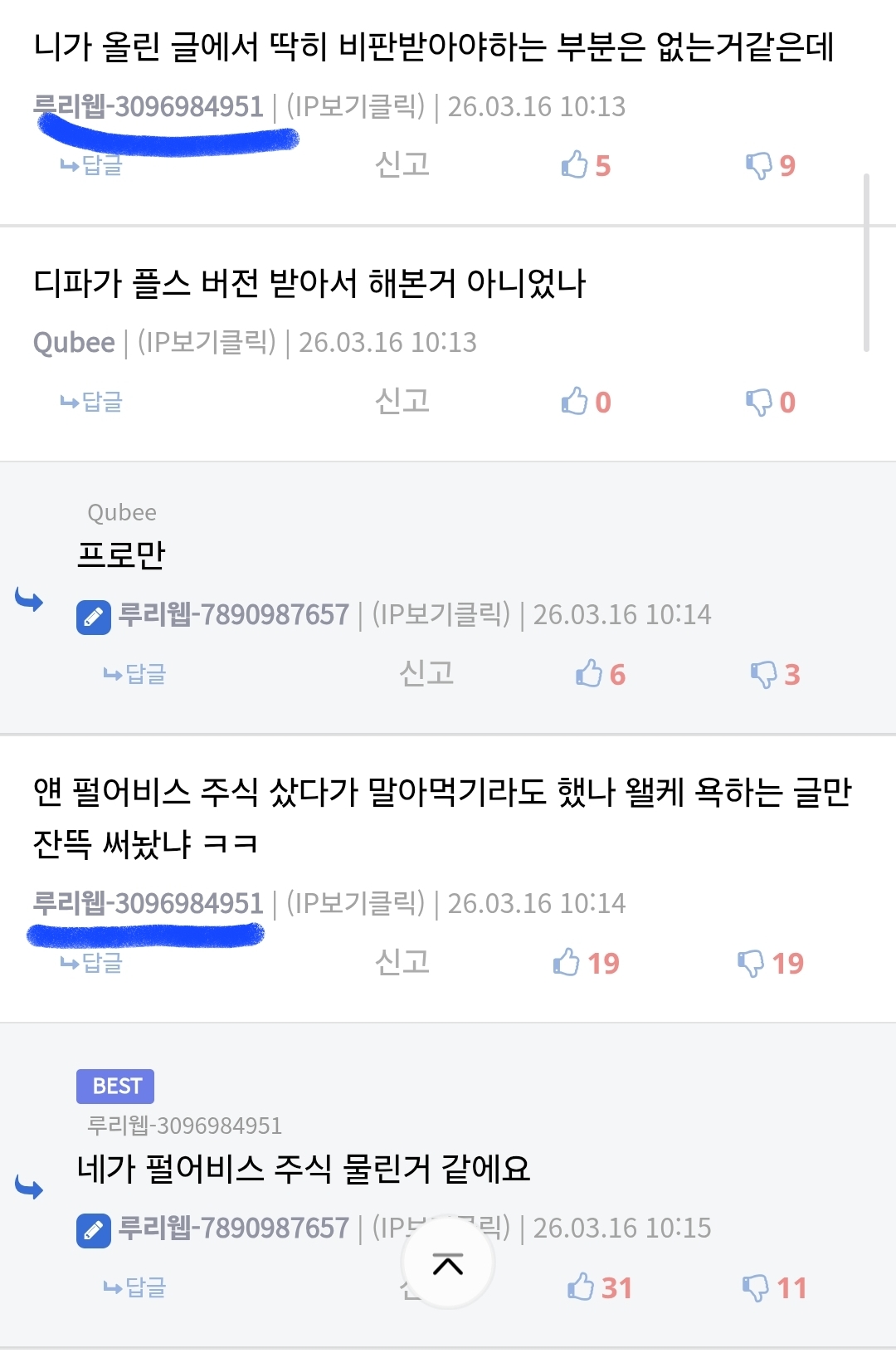Screen dimensions: 896x1353
Task: Like the '프로만' comment with 6 upvotes
Action: 599,674
